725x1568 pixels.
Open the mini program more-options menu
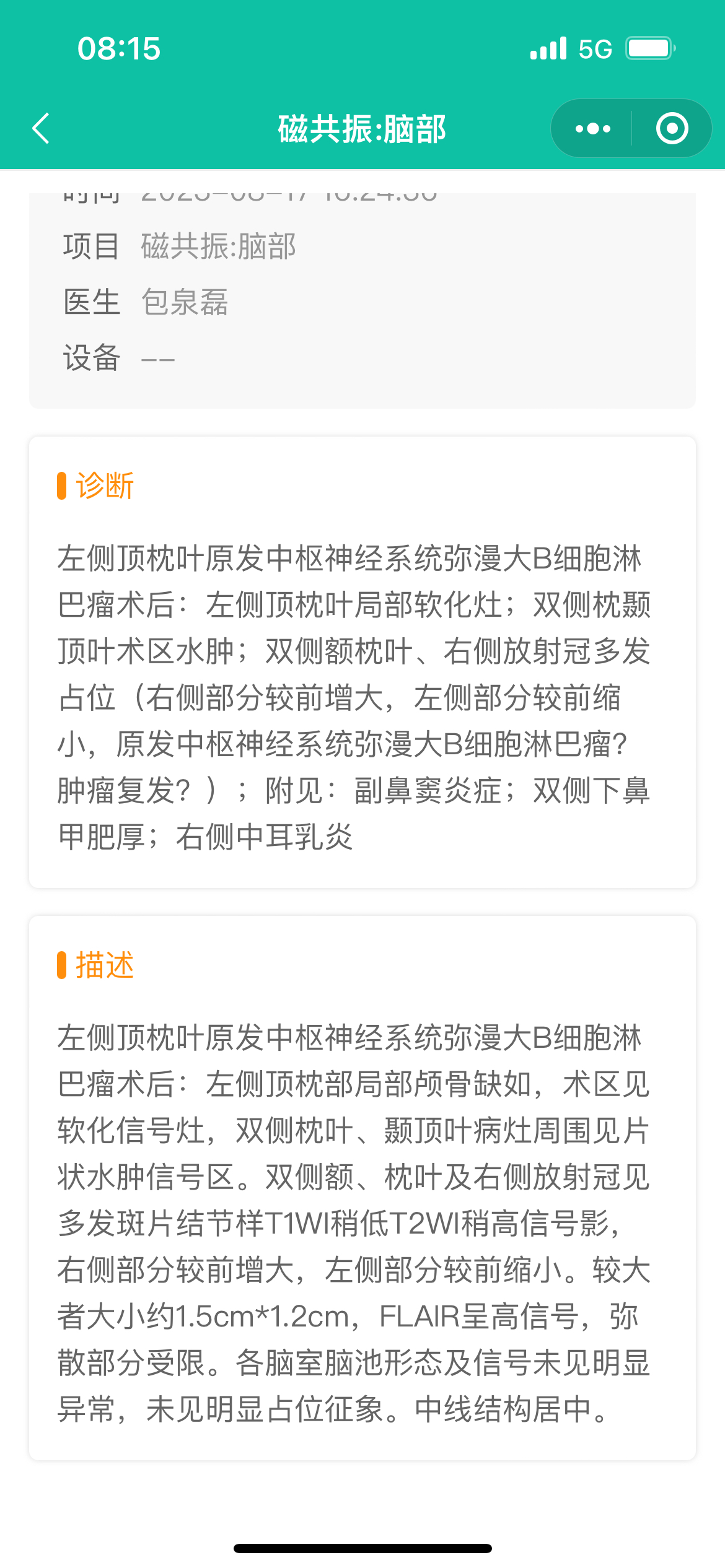click(592, 129)
